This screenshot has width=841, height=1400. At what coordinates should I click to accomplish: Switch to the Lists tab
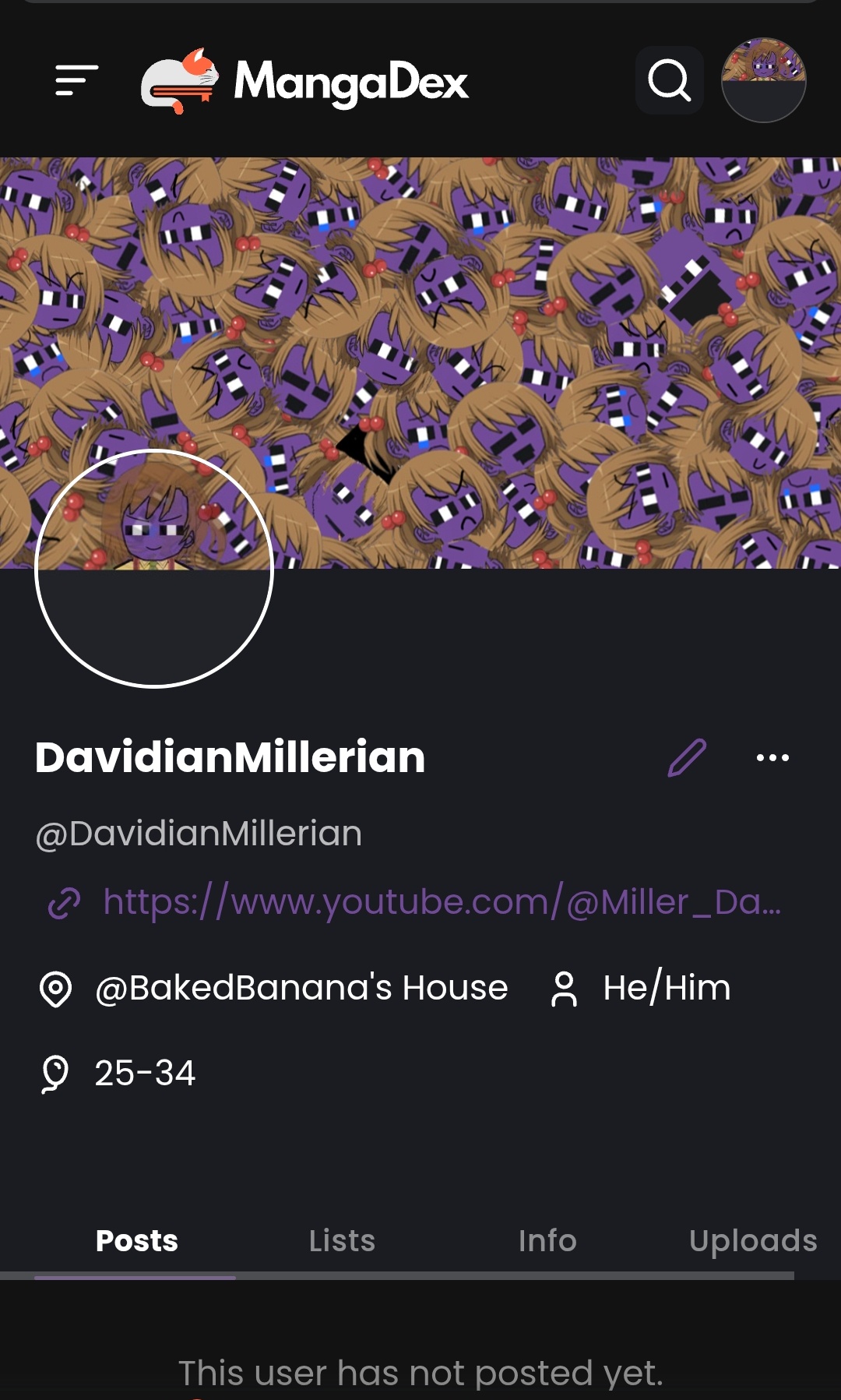(x=342, y=1240)
